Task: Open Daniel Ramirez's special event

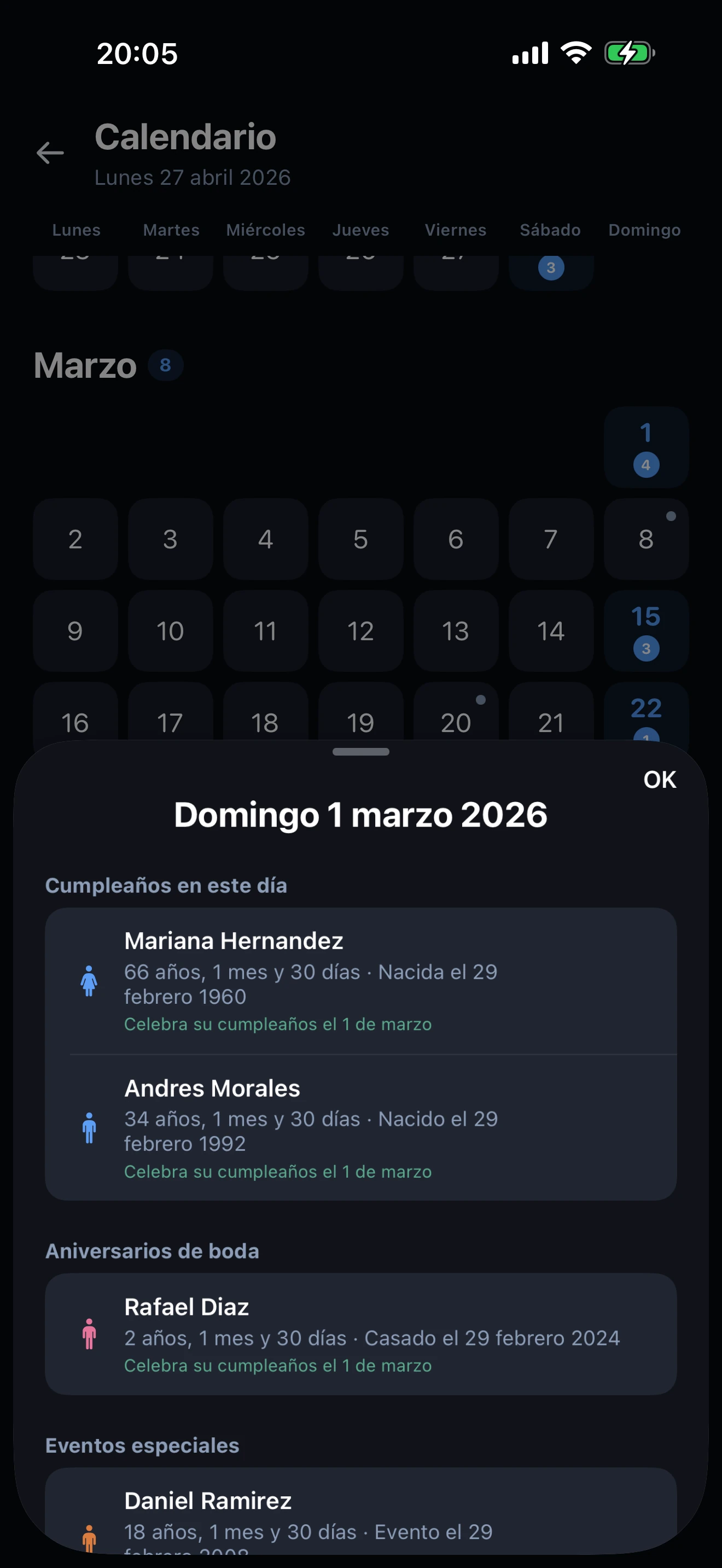Action: [x=360, y=1514]
